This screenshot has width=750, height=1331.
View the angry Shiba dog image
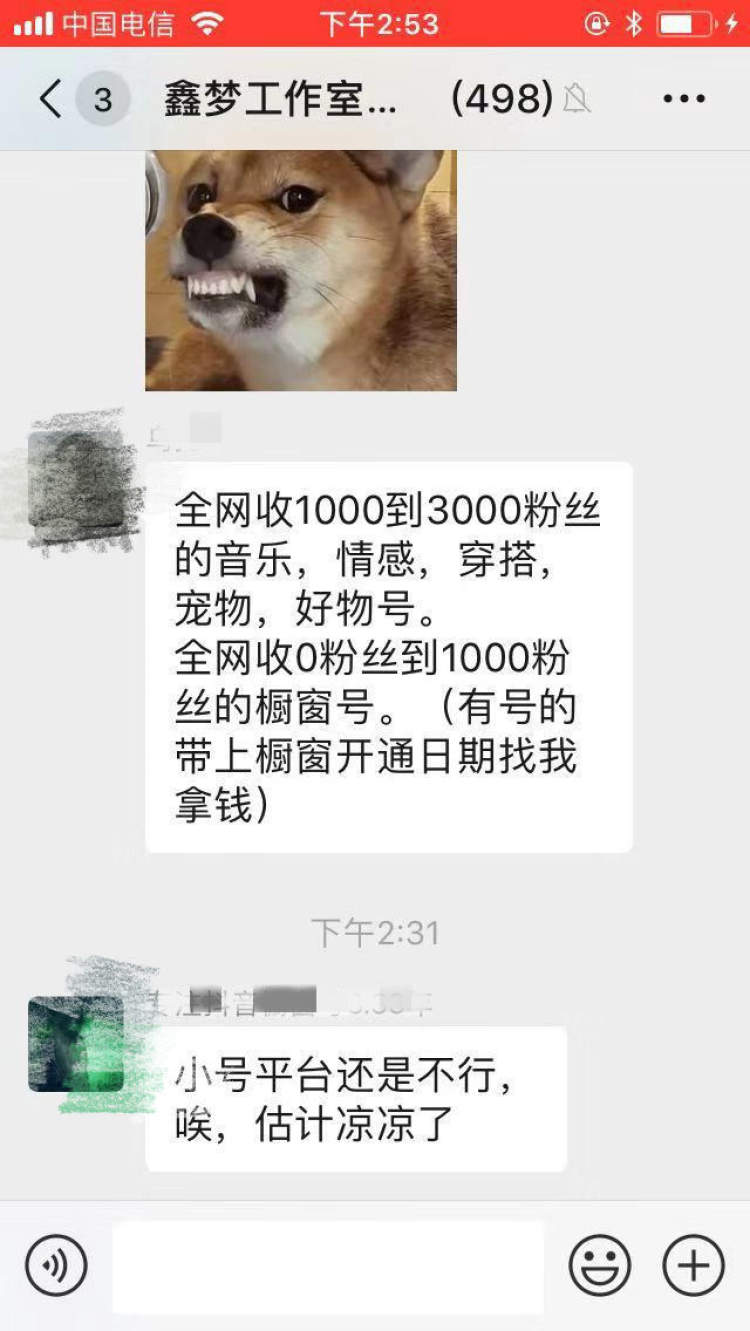click(301, 270)
